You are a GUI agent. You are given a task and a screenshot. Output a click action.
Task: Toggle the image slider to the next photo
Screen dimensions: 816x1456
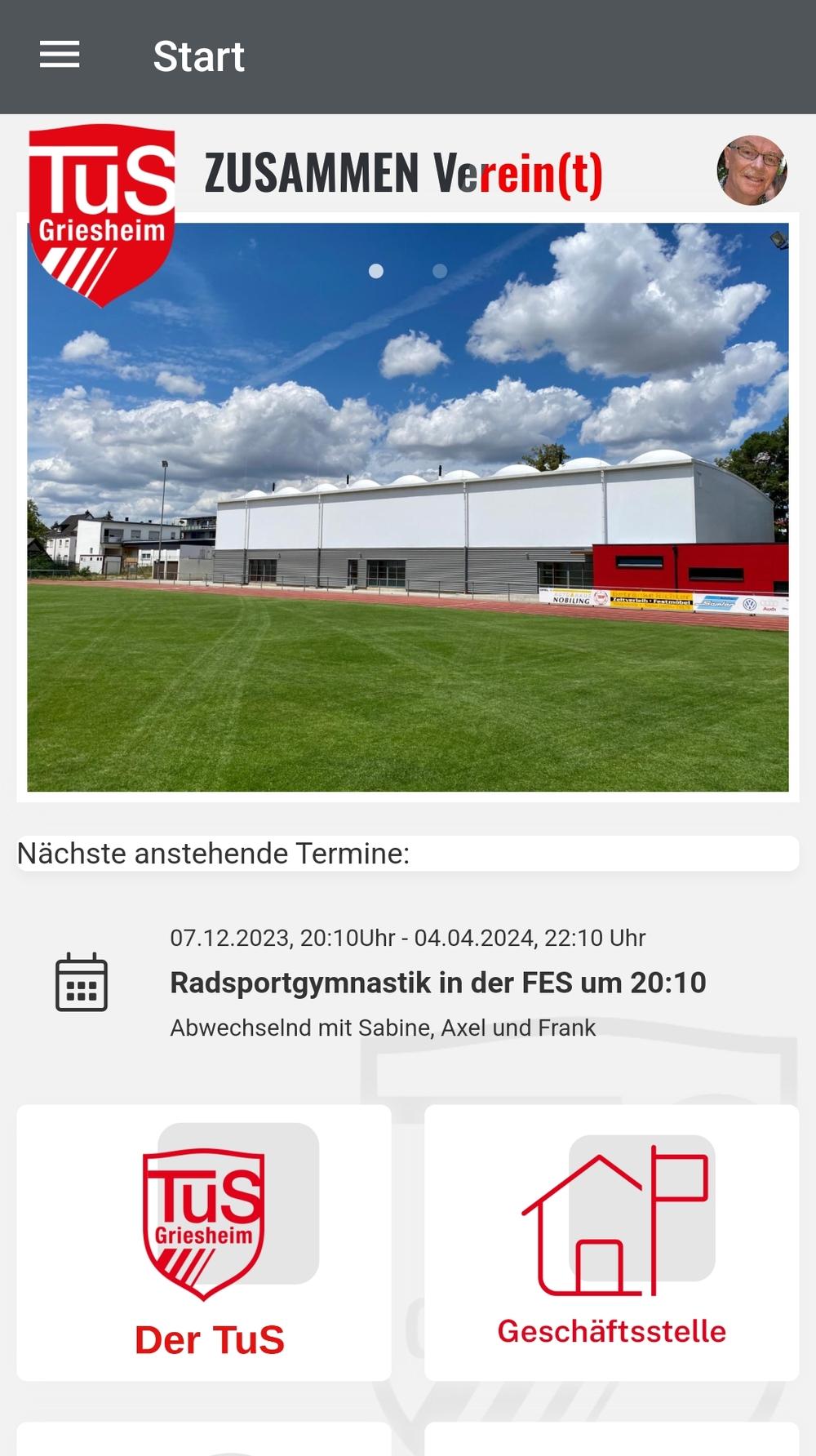tap(441, 270)
